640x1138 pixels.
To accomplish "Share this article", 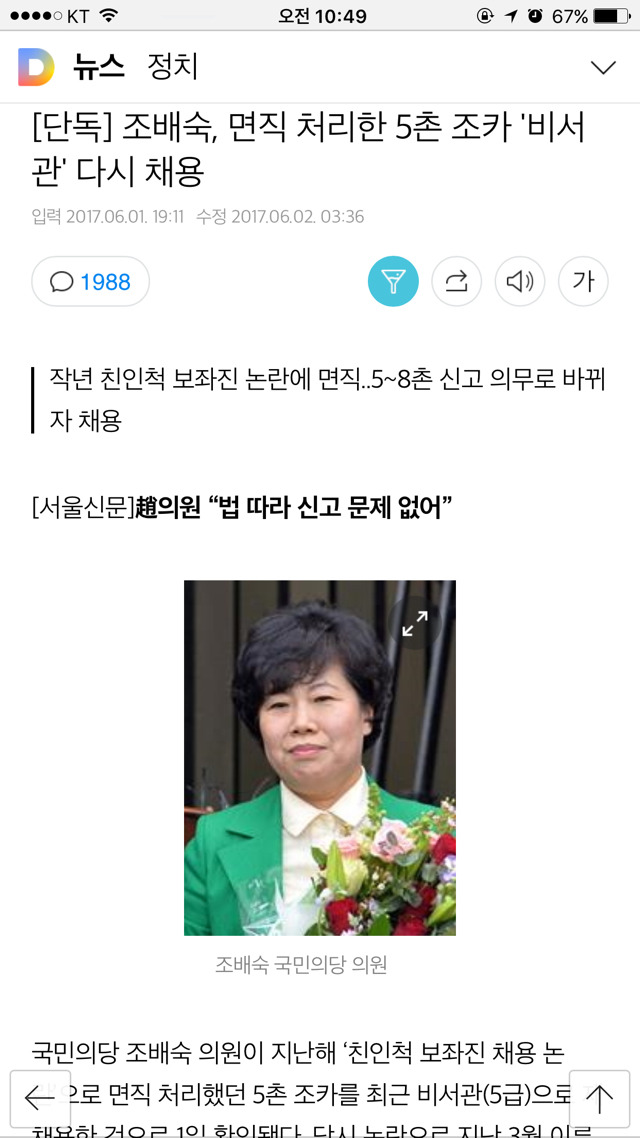I will click(x=457, y=282).
